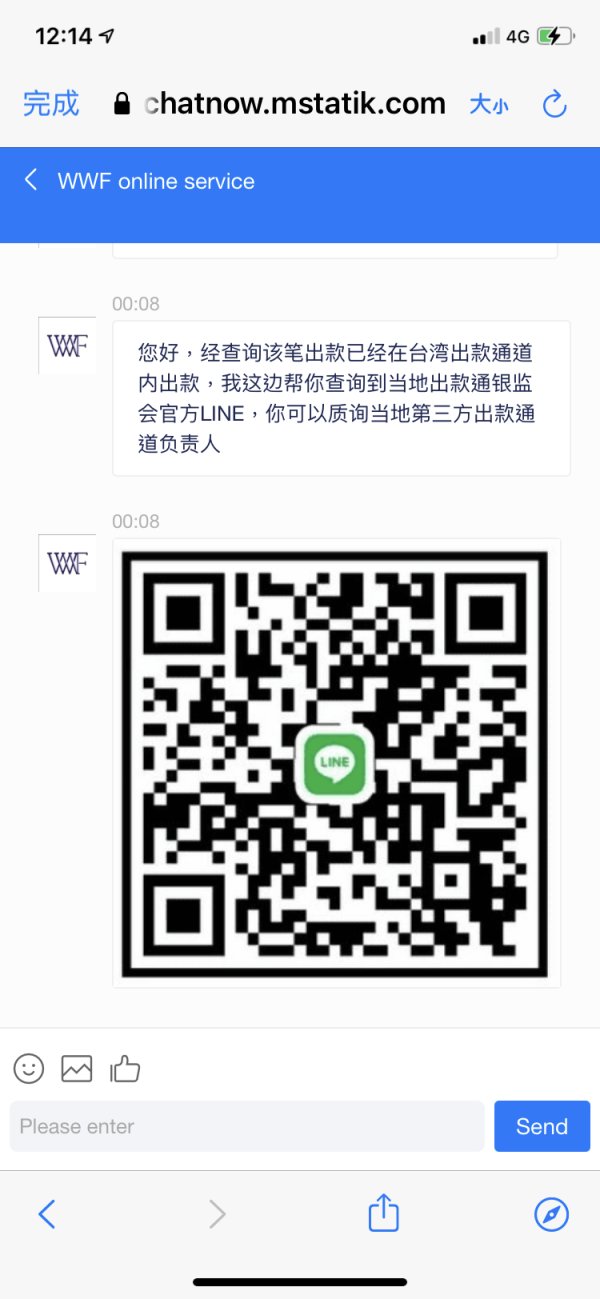Reload the page
Screen dimensions: 600x1299
(x=554, y=103)
